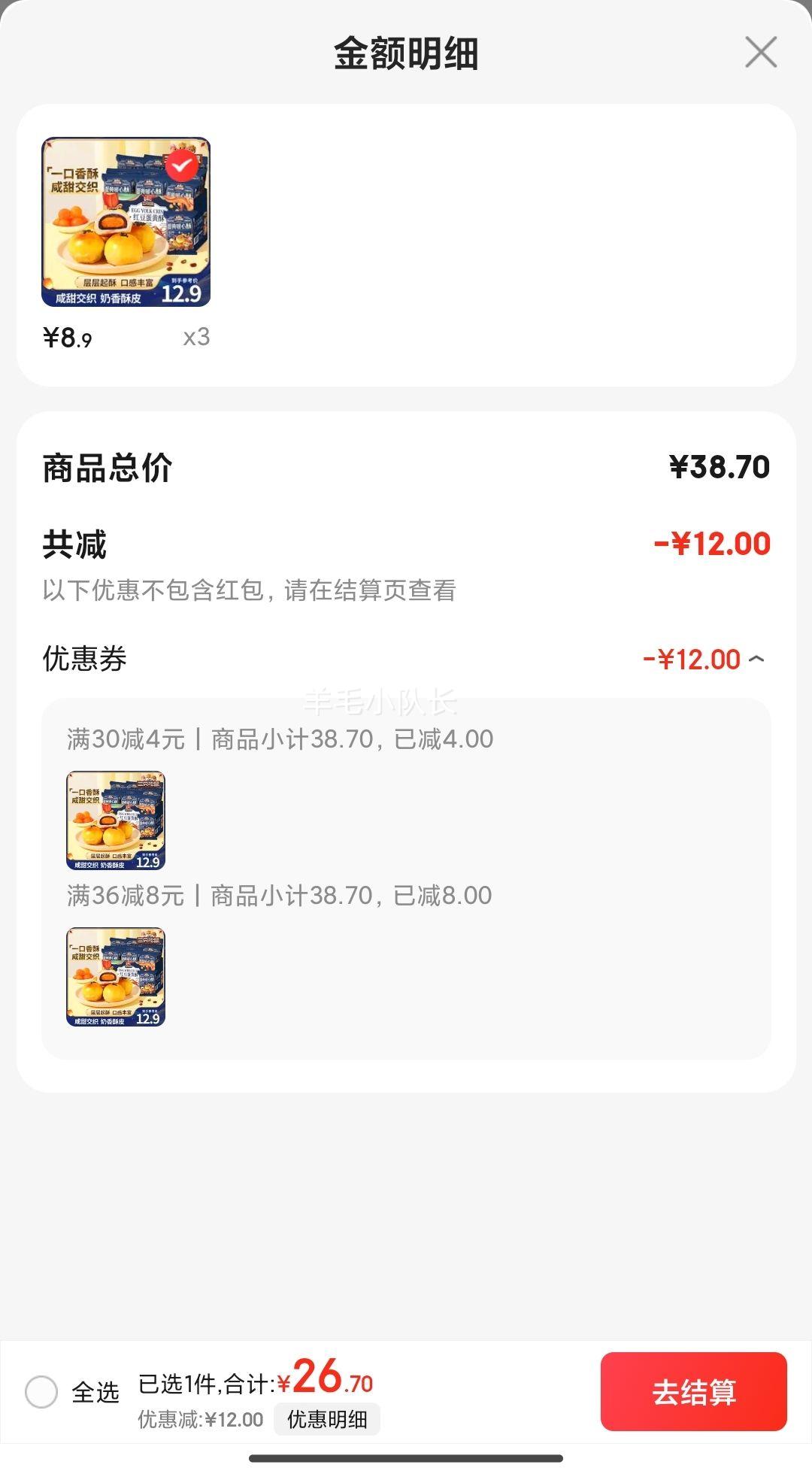The height and width of the screenshot is (1477, 812).
Task: Open product under 满30减4元 coupon
Action: (116, 820)
